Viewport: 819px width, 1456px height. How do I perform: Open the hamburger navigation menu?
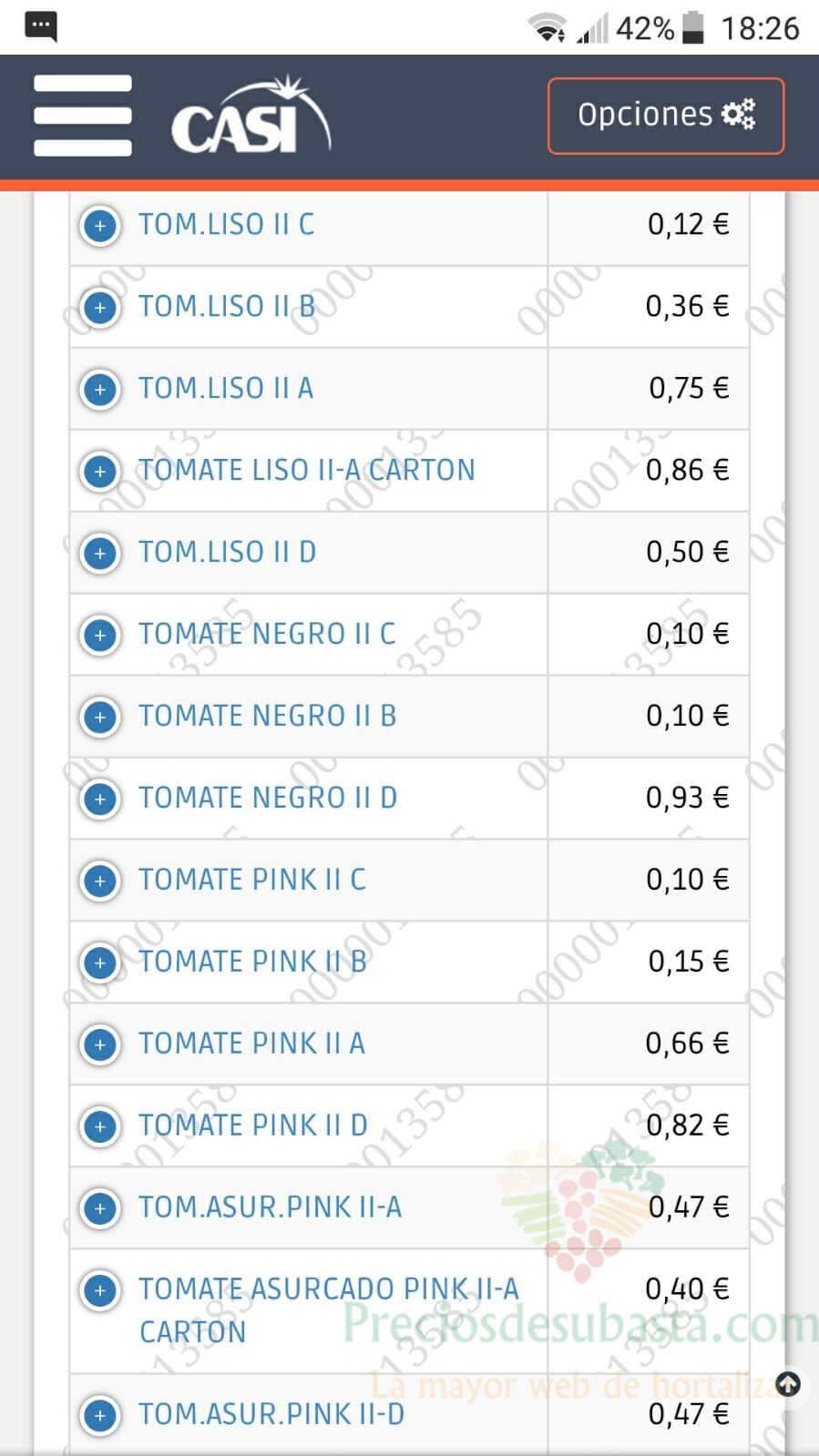click(83, 116)
